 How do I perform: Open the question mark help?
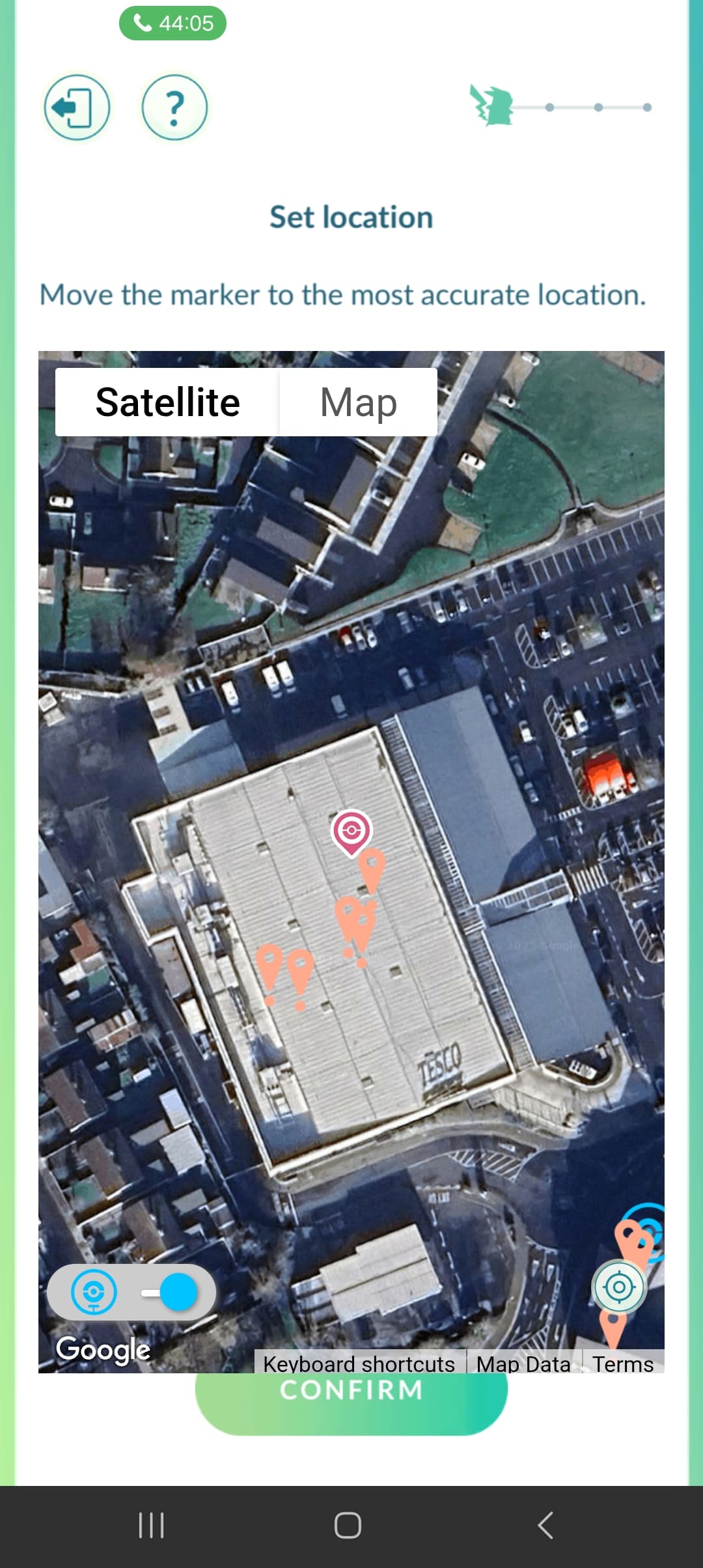pos(174,107)
